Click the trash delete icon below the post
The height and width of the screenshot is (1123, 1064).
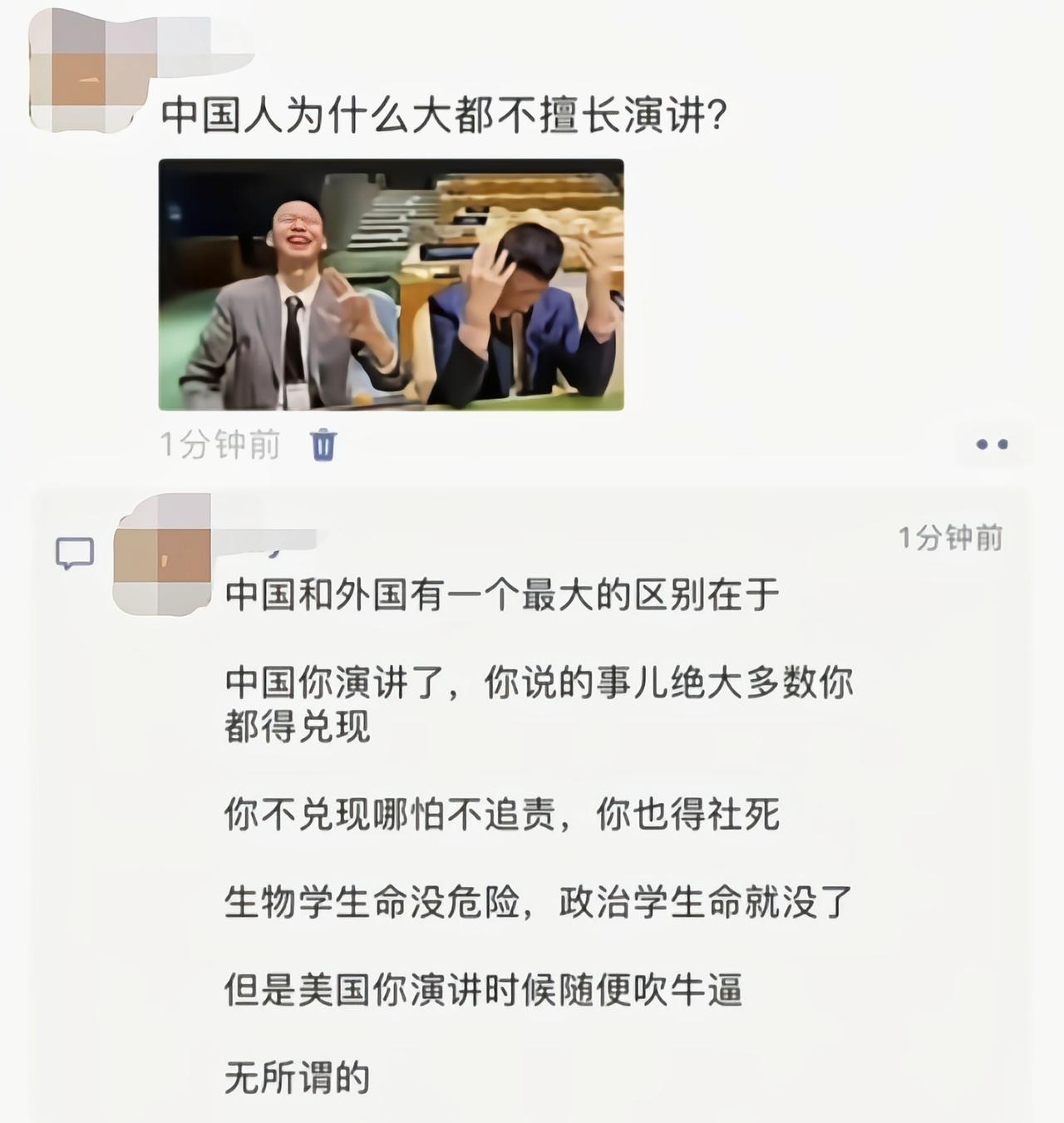point(323,446)
